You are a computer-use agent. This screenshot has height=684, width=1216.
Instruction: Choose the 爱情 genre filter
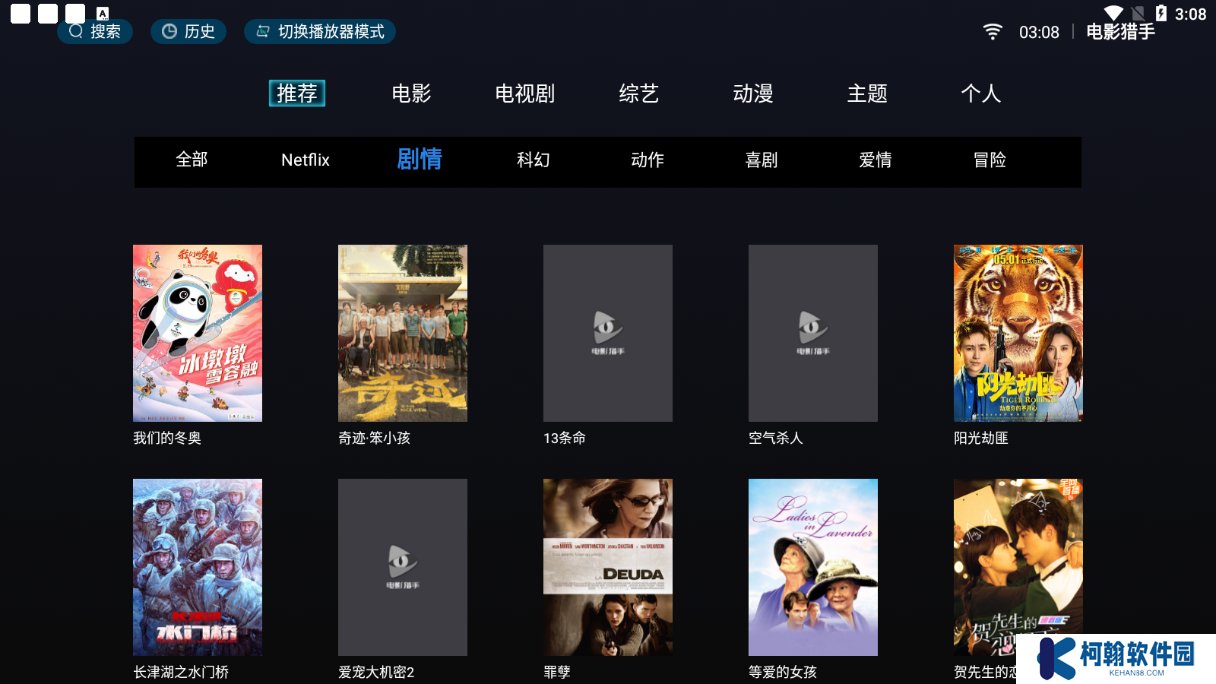(x=875, y=160)
